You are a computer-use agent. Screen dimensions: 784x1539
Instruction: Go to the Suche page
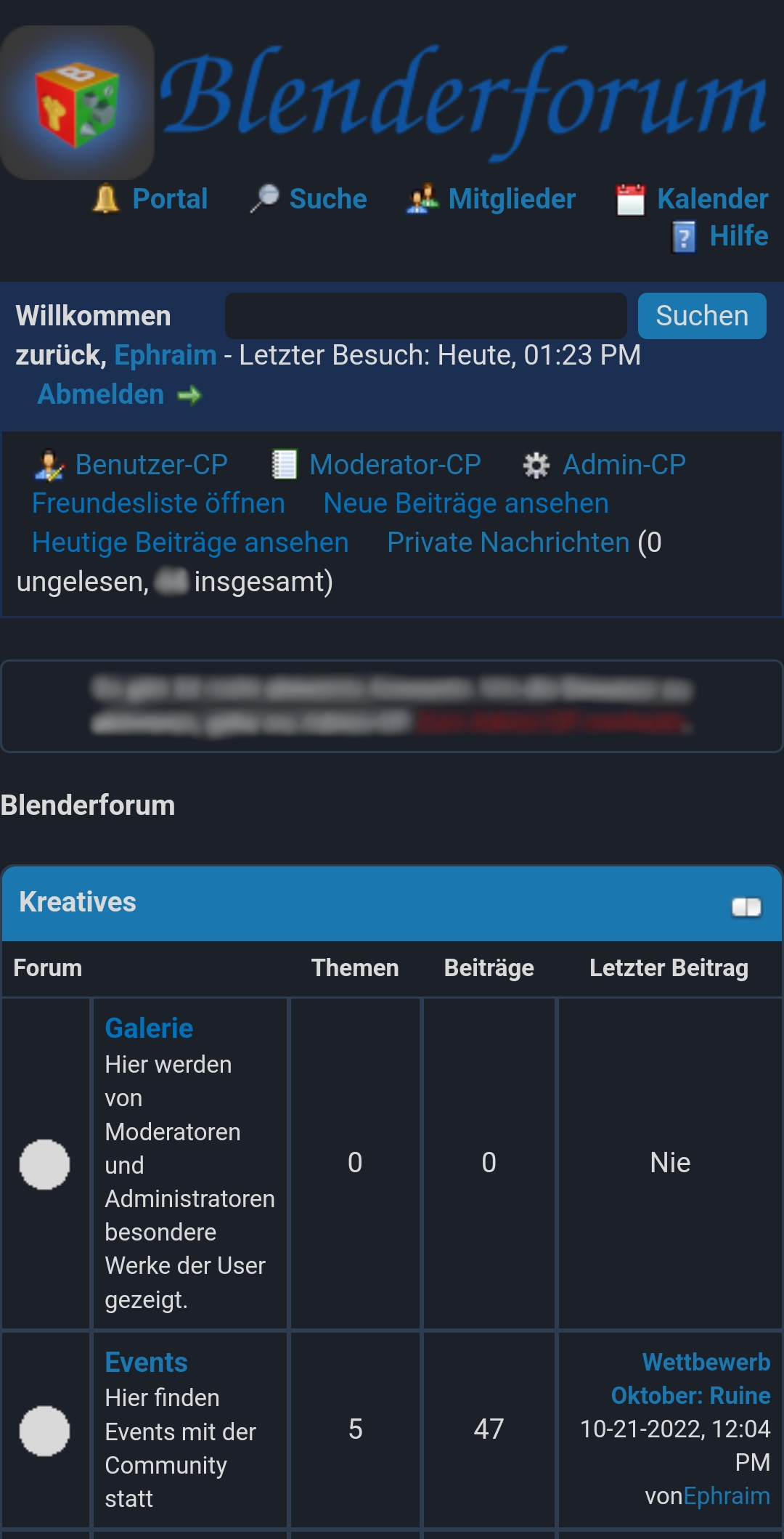327,199
